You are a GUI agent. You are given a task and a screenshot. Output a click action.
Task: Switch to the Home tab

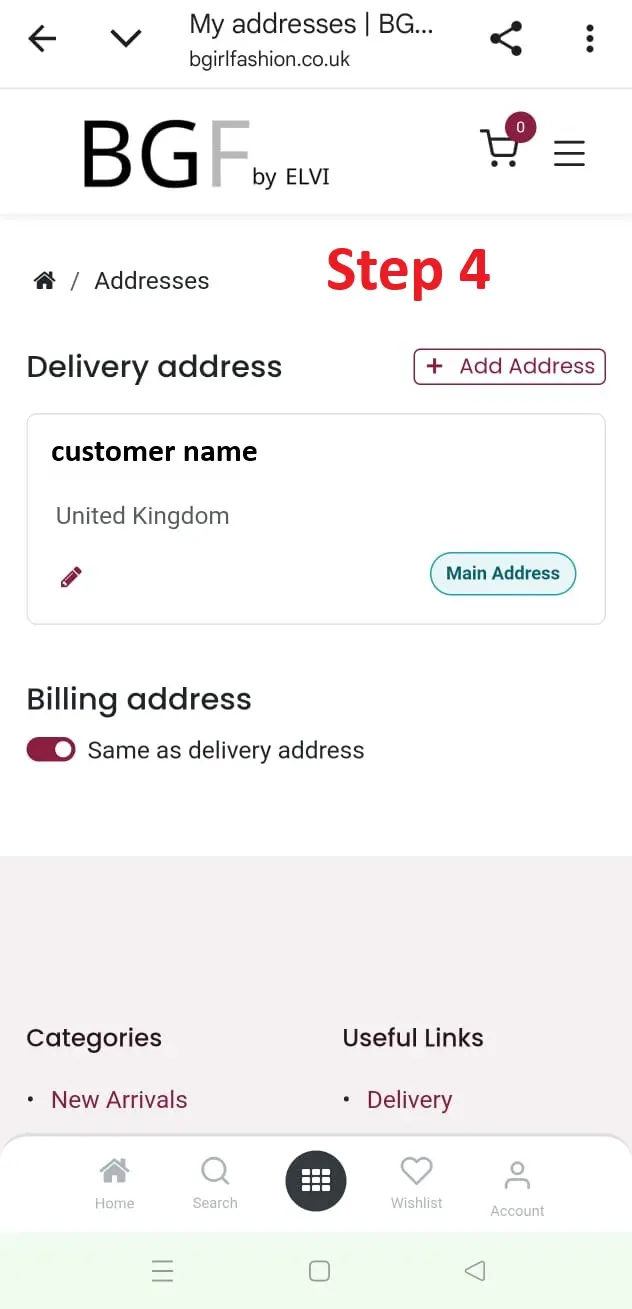[114, 1183]
